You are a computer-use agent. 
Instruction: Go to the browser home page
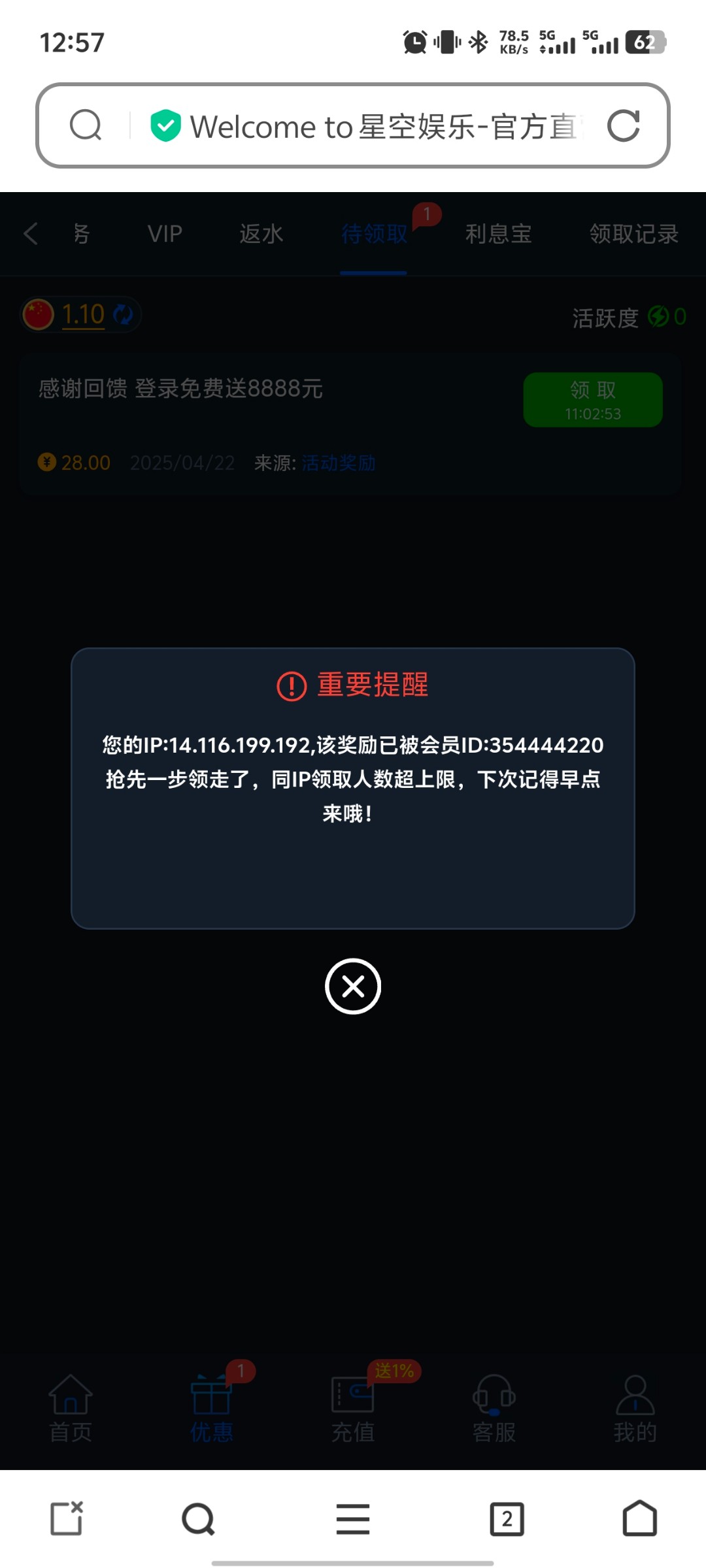pyautogui.click(x=639, y=1519)
